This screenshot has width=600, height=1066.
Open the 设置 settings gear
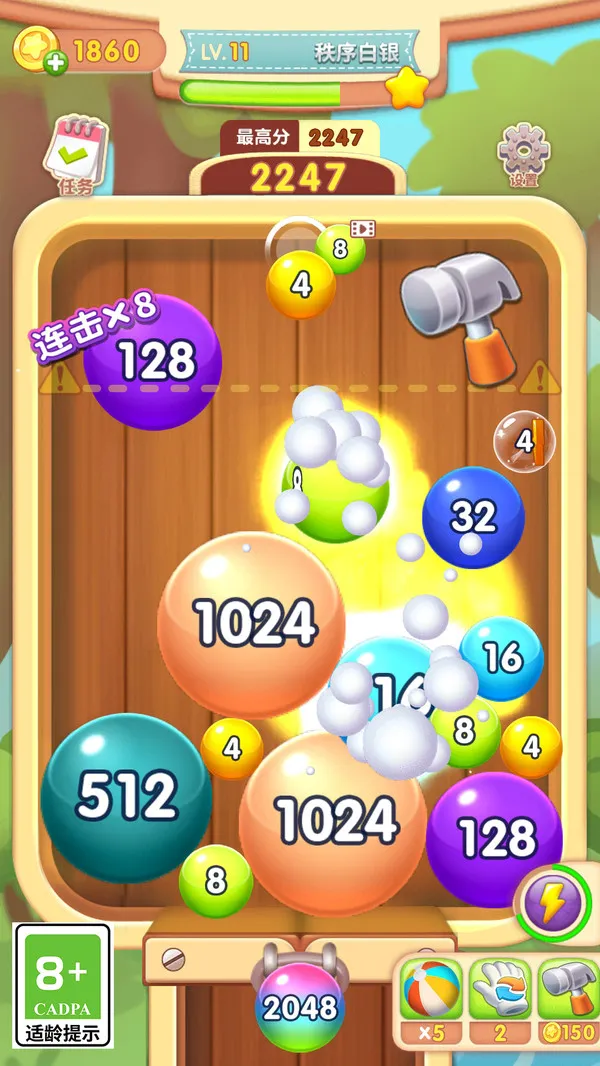[x=524, y=156]
